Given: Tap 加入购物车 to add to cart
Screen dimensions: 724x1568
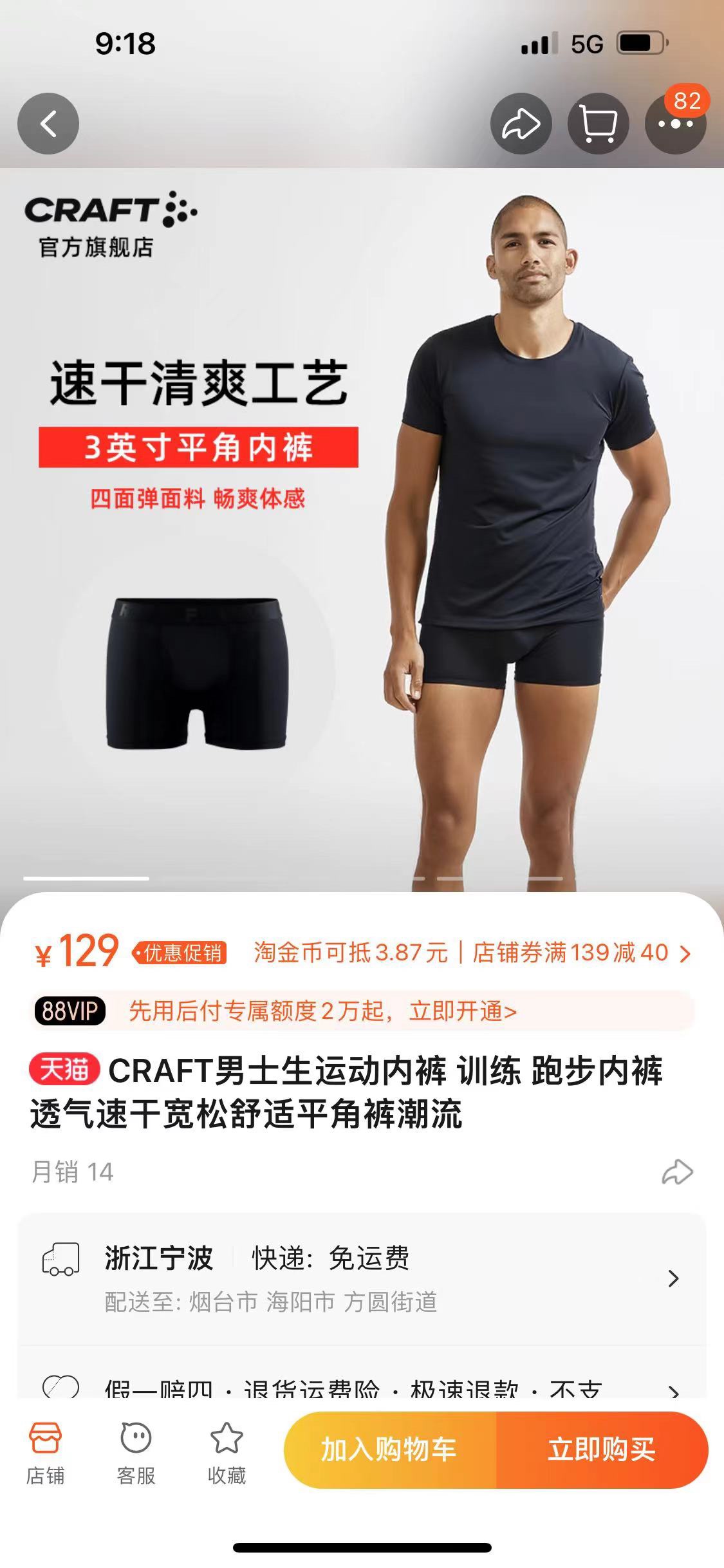Looking at the screenshot, I should coord(389,1450).
